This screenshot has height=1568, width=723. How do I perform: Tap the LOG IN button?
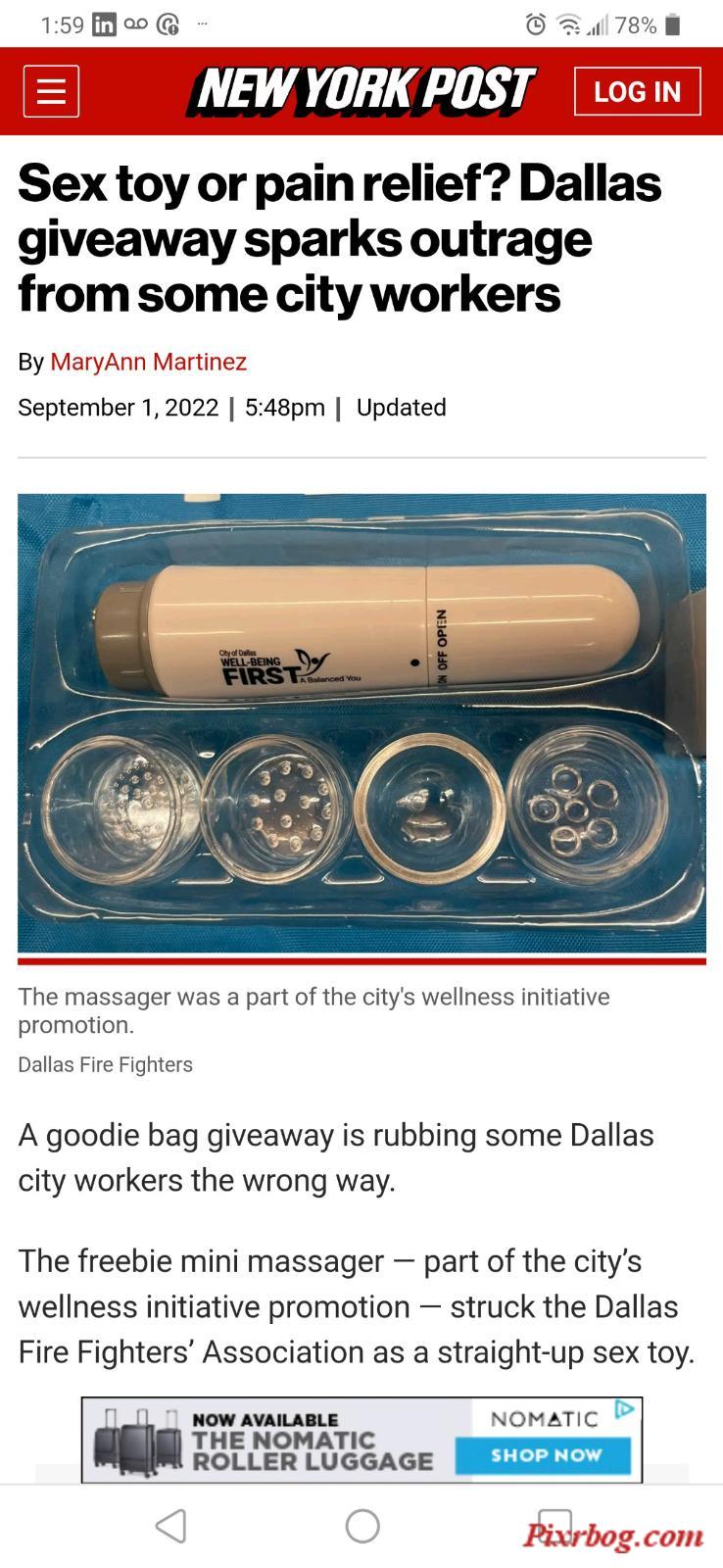point(637,92)
